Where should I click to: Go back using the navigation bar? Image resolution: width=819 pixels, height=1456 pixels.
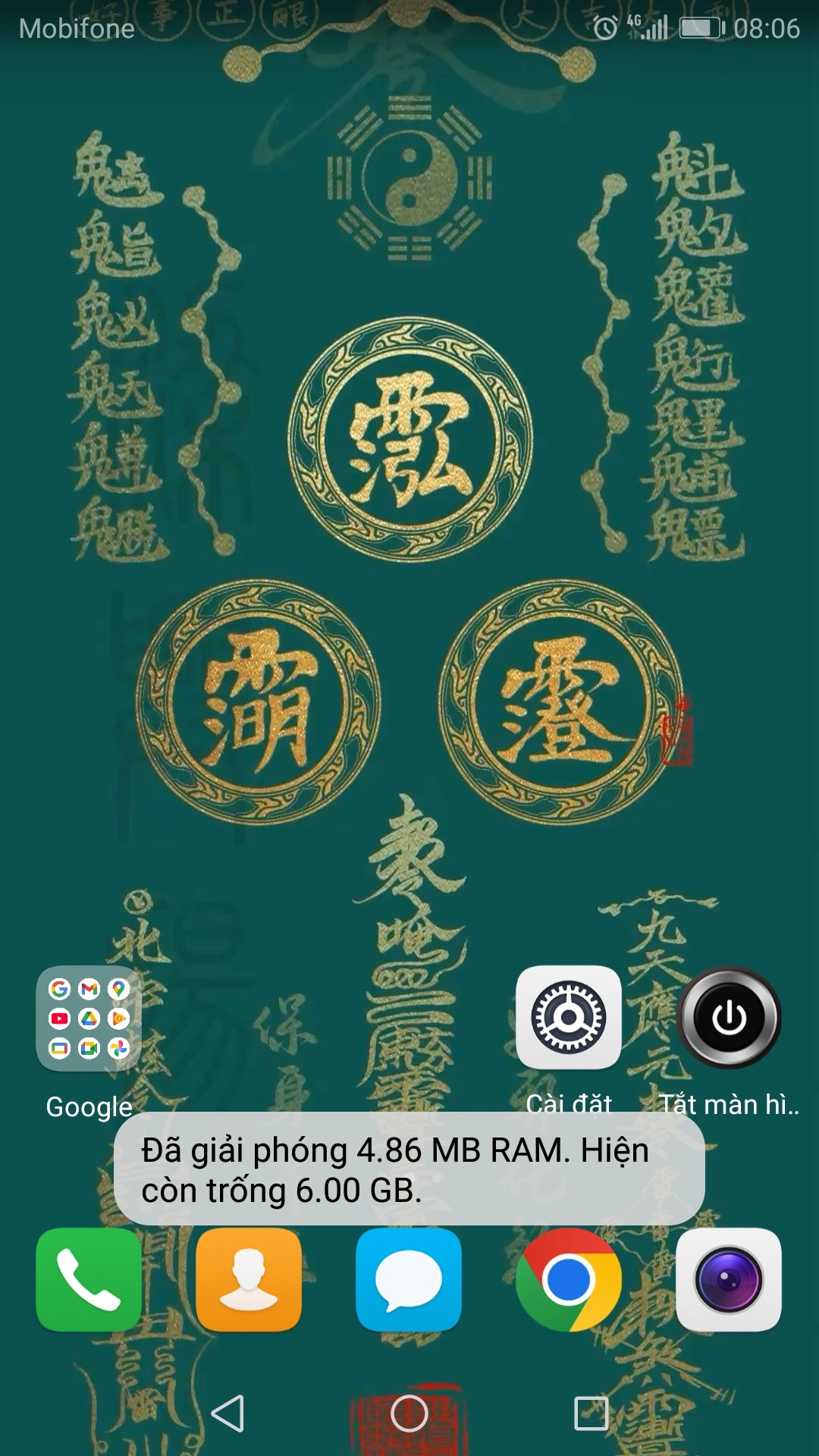click(227, 1414)
